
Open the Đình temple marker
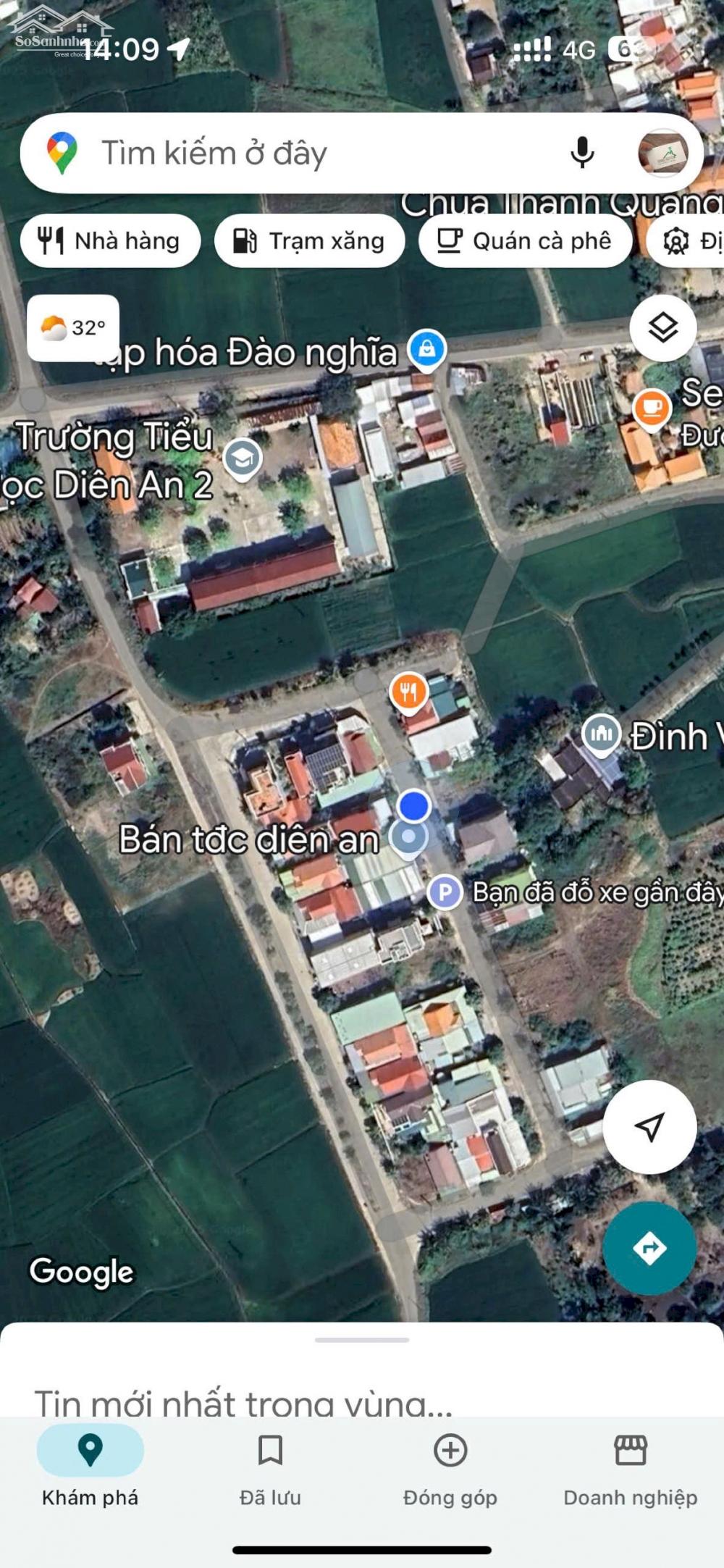601,734
